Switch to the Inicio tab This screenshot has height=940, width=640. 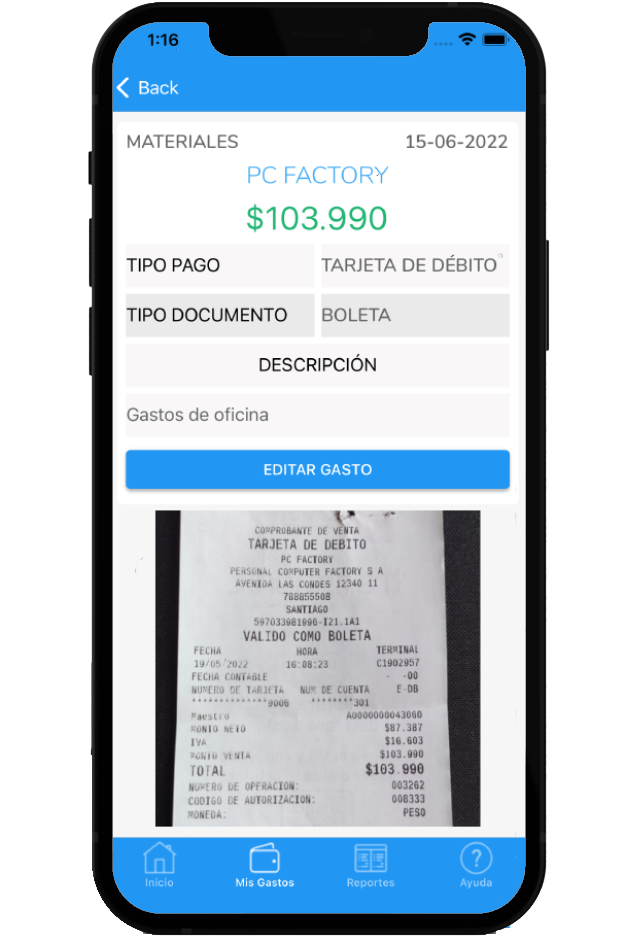click(159, 865)
